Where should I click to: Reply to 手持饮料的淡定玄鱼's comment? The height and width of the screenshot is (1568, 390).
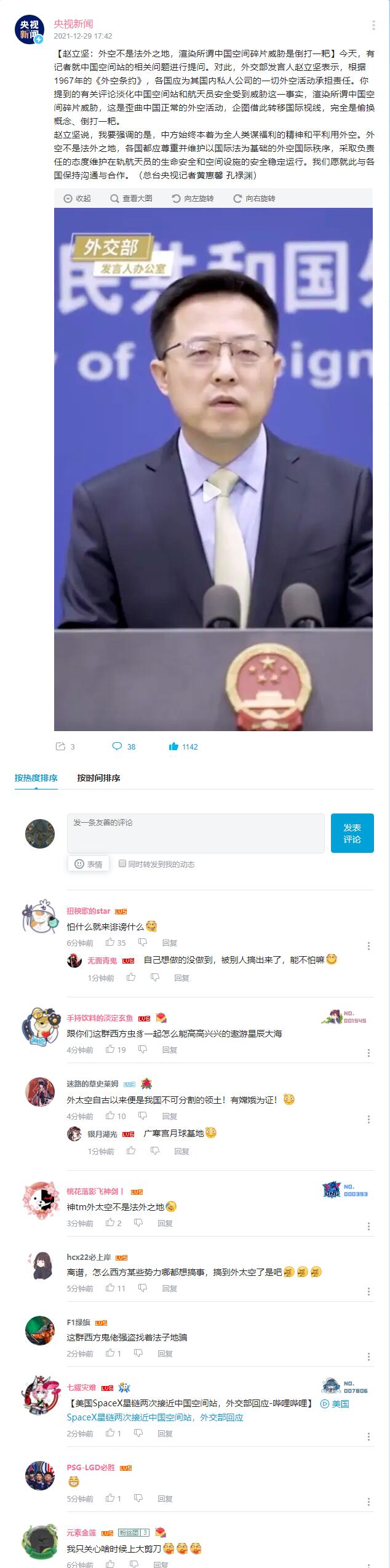pyautogui.click(x=170, y=1050)
